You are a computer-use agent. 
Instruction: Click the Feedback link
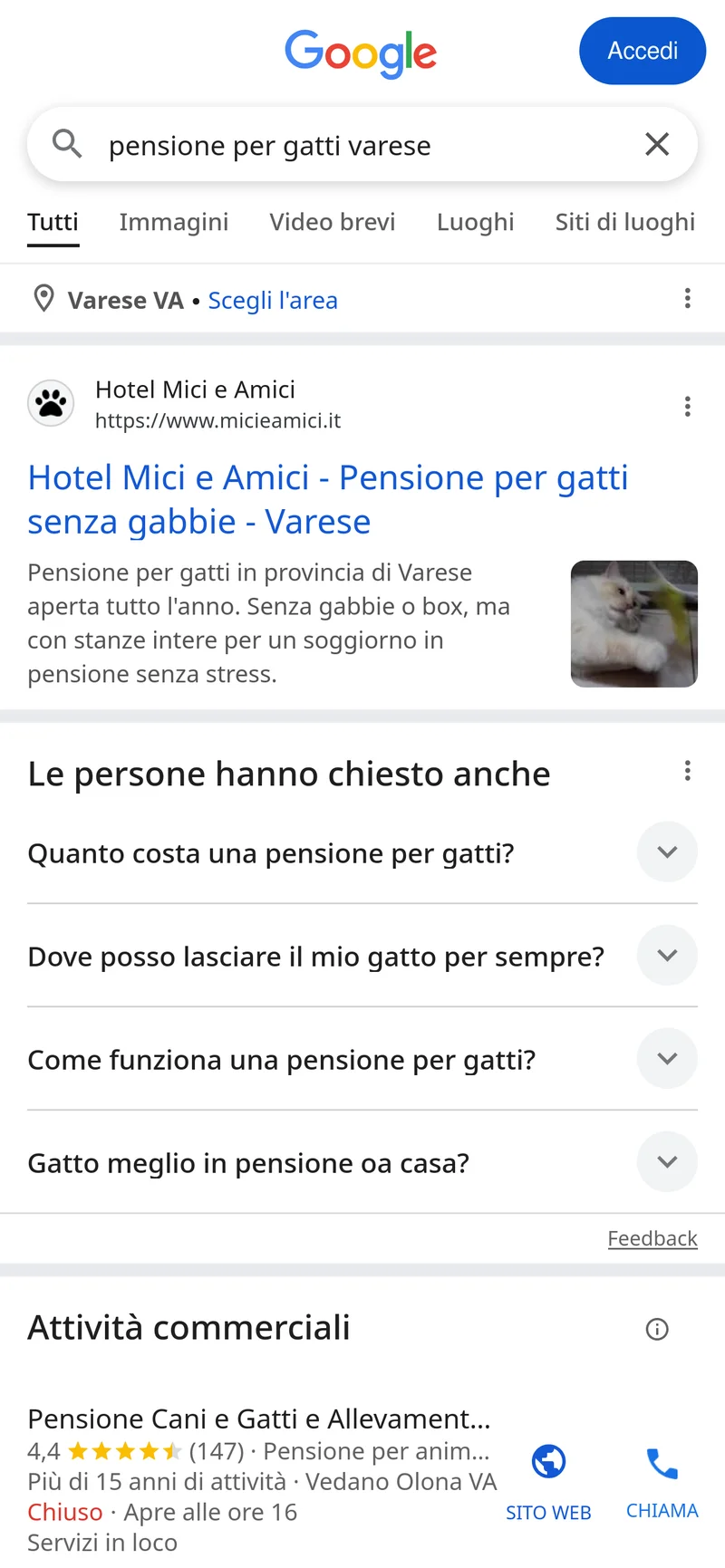[x=652, y=1238]
